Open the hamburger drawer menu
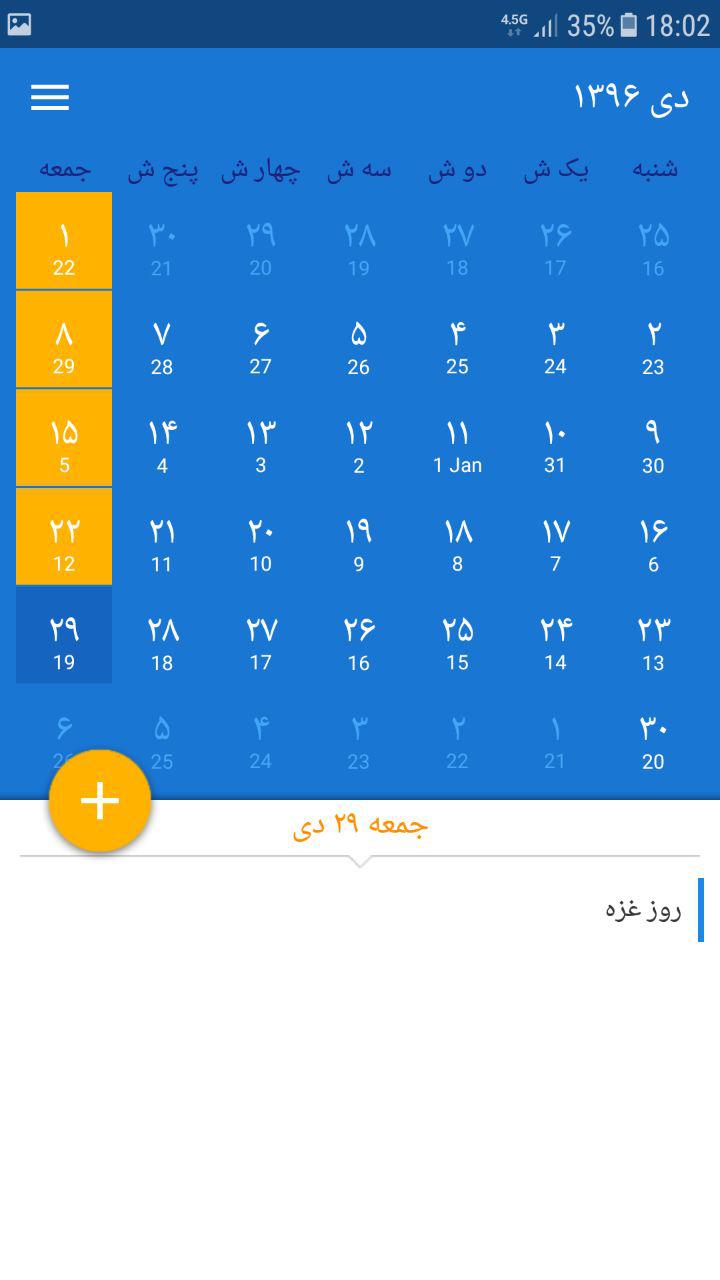The width and height of the screenshot is (720, 1280). pyautogui.click(x=50, y=97)
